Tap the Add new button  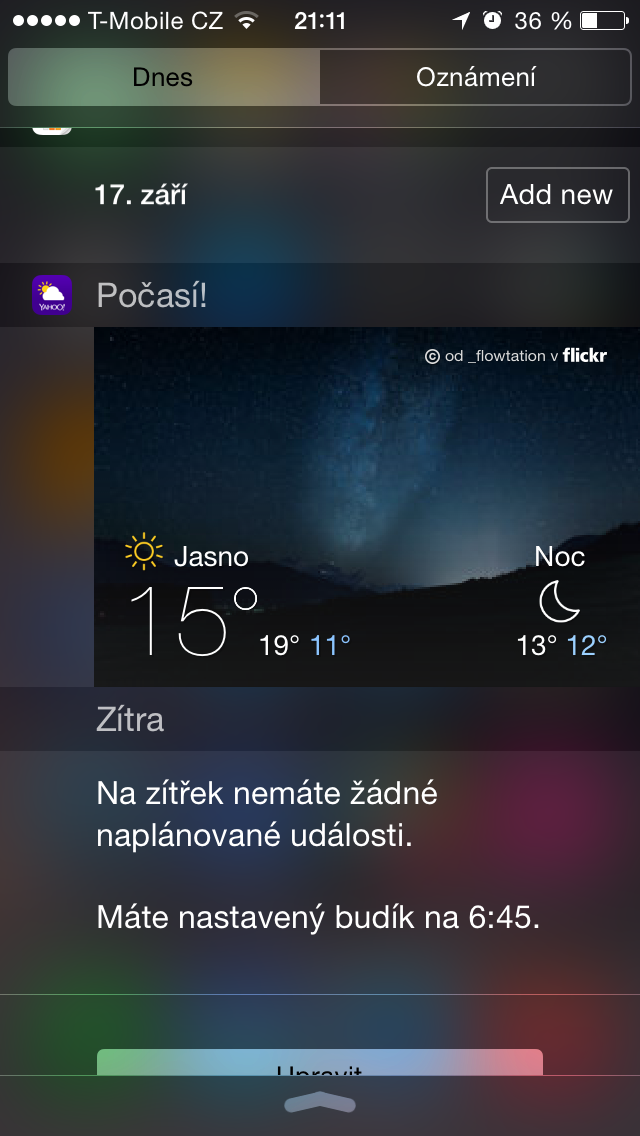(557, 195)
